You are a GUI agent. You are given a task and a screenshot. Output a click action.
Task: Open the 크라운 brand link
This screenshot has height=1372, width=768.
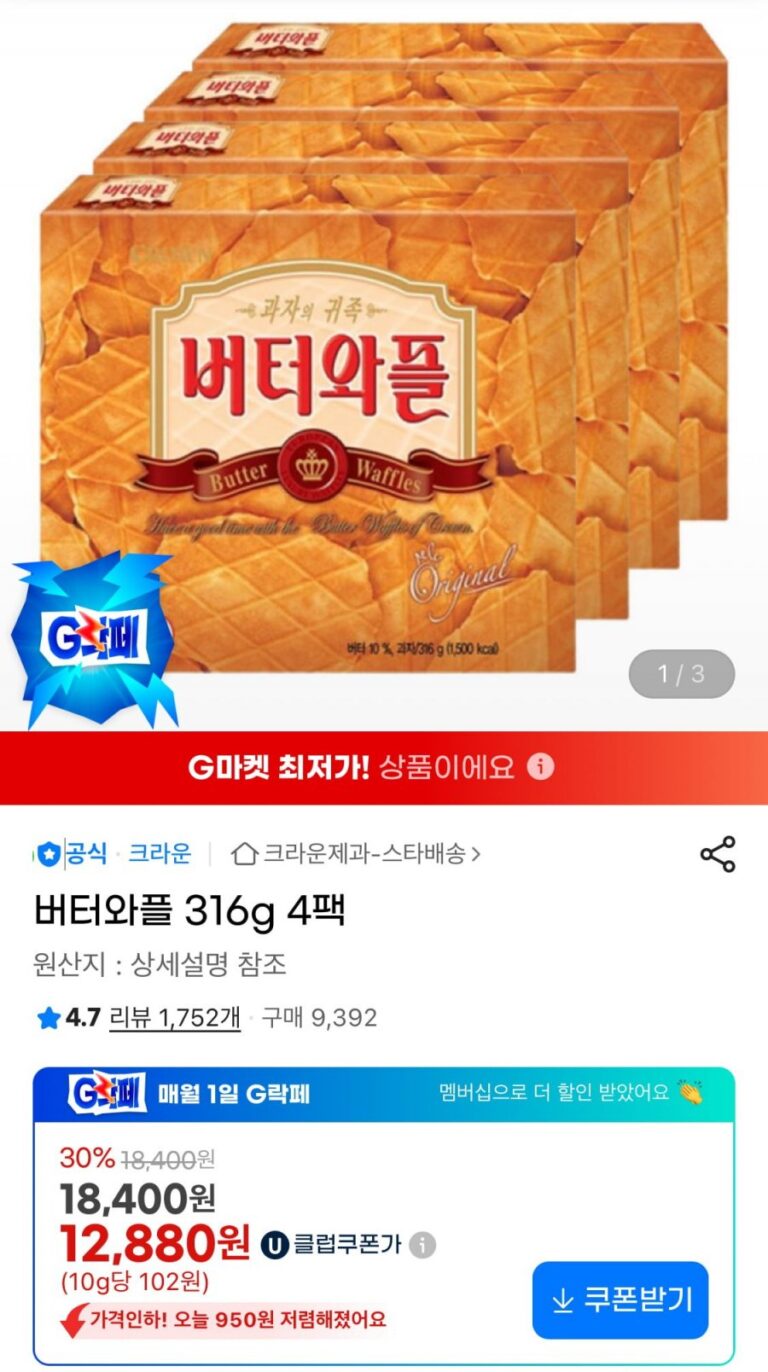point(160,854)
